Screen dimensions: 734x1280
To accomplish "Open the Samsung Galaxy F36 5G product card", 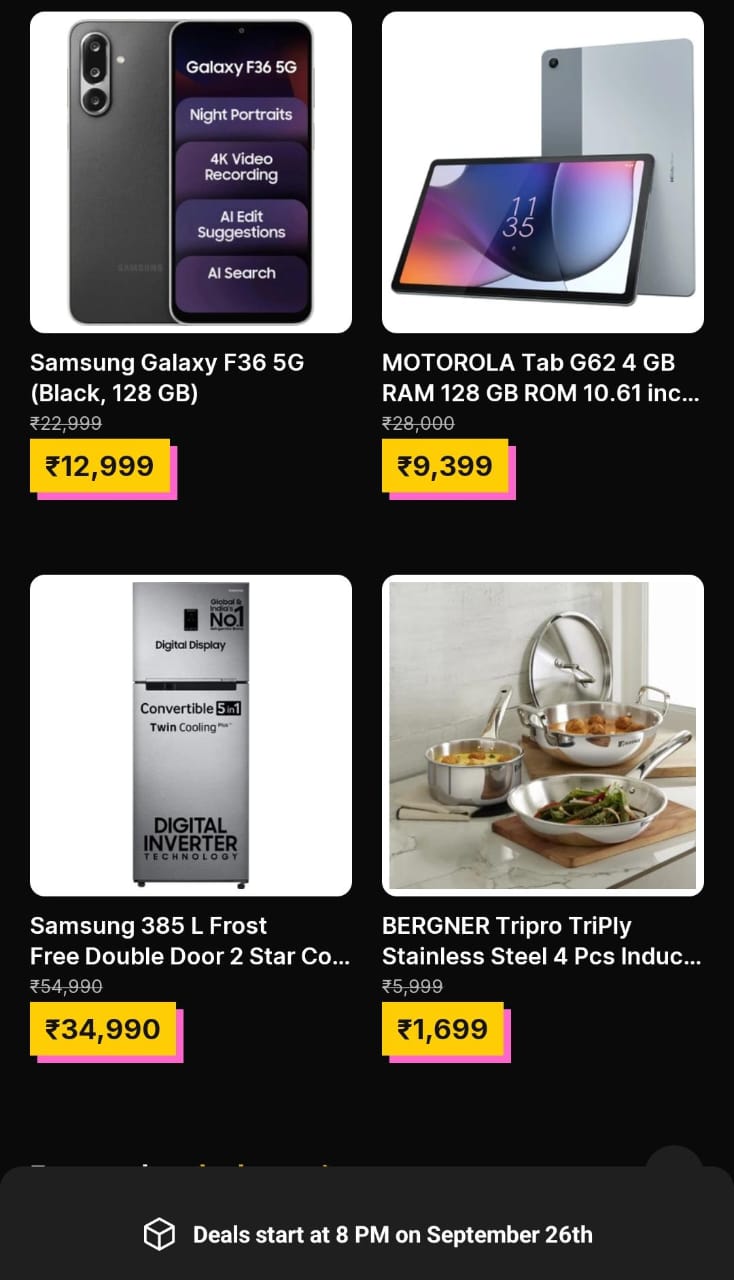I will pyautogui.click(x=190, y=172).
